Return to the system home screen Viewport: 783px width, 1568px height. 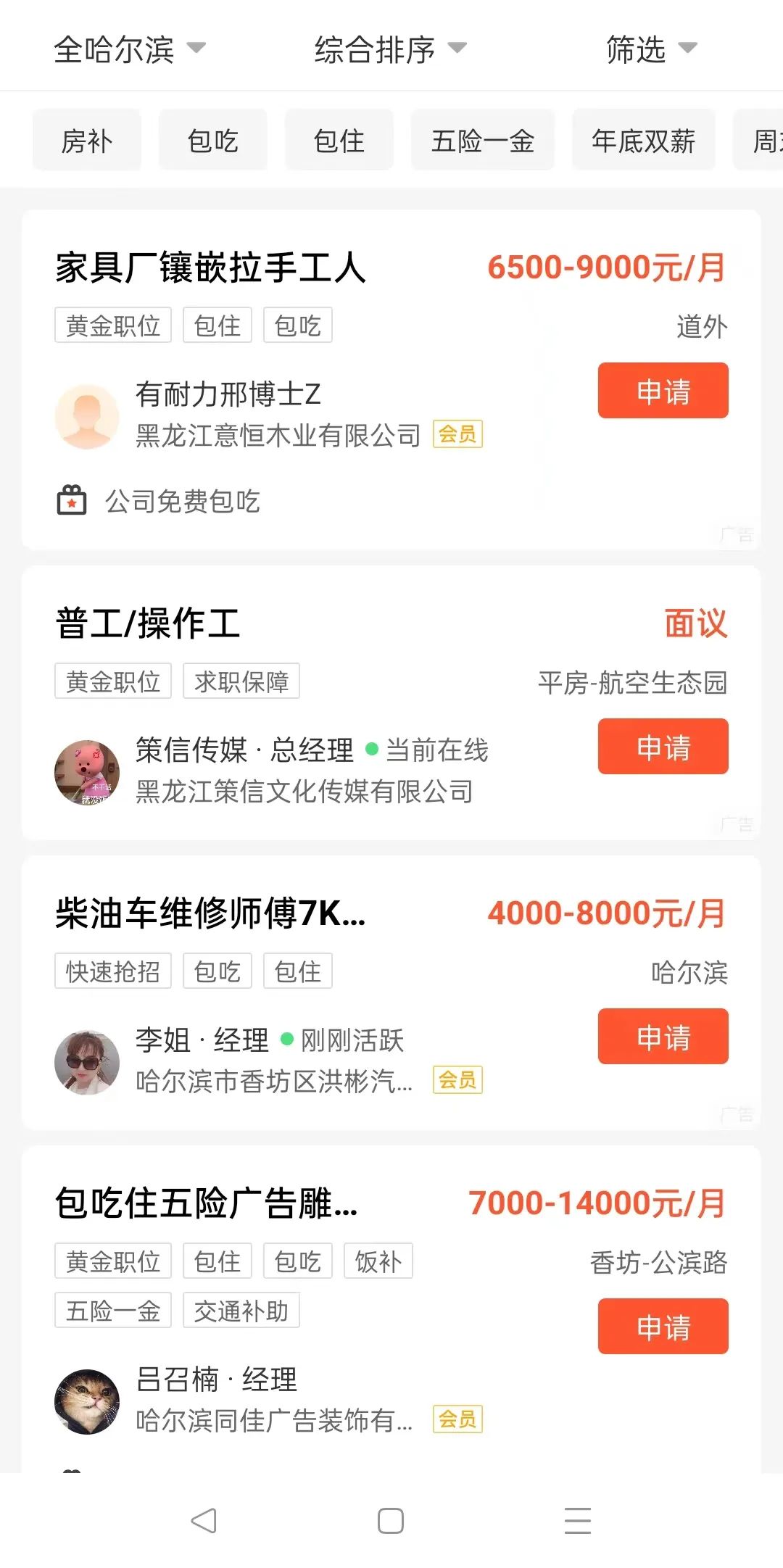tap(391, 1520)
